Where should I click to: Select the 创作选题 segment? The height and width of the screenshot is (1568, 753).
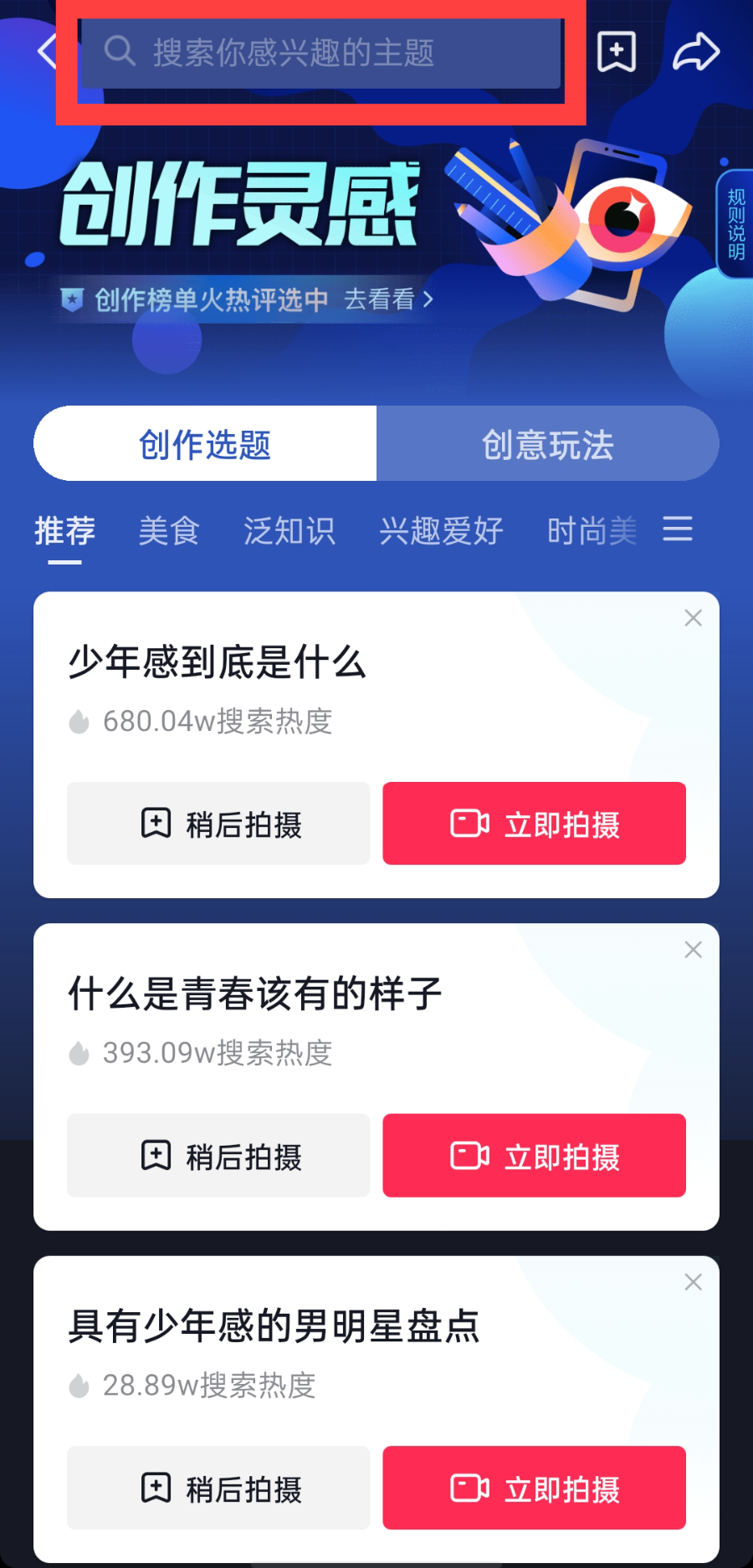pos(205,444)
